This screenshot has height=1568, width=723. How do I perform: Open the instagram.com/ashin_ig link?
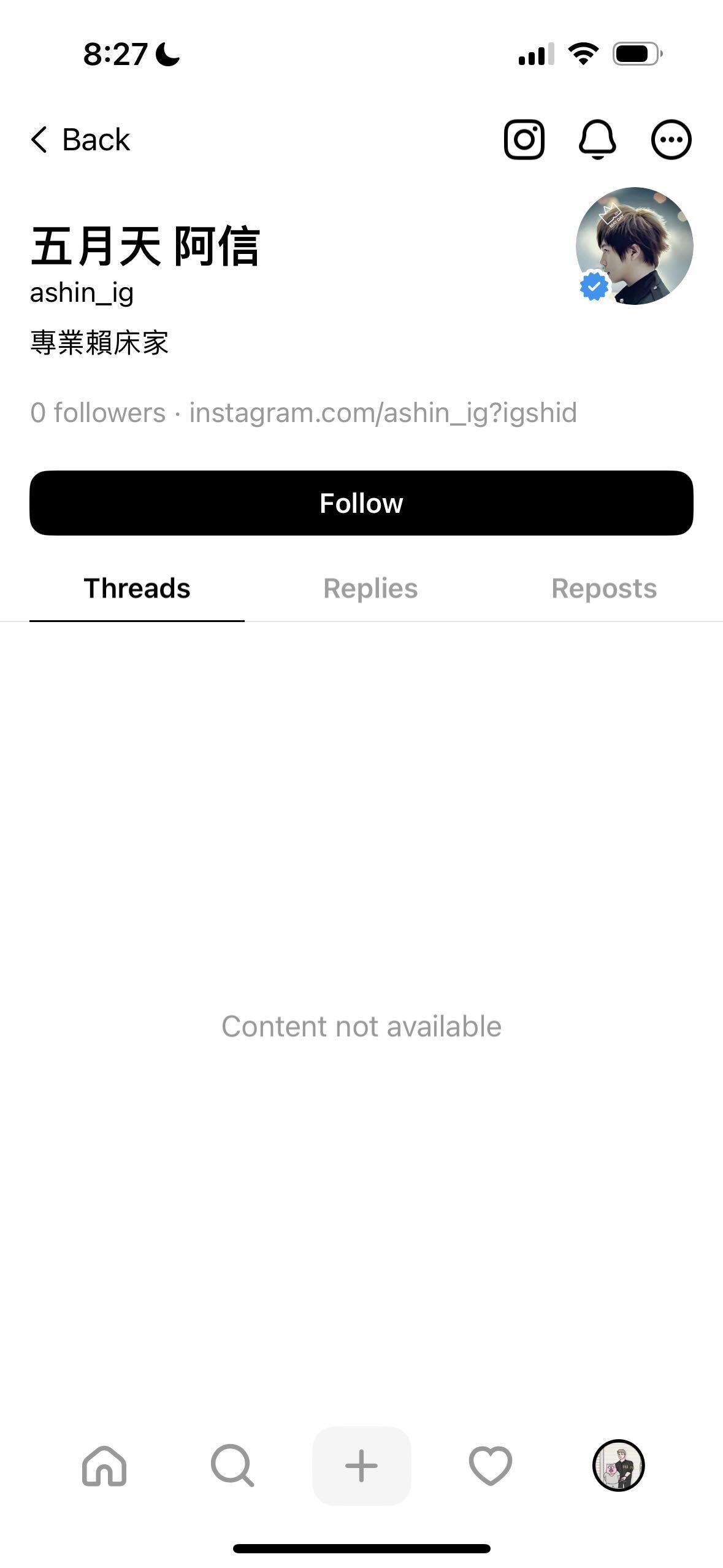[x=383, y=413]
